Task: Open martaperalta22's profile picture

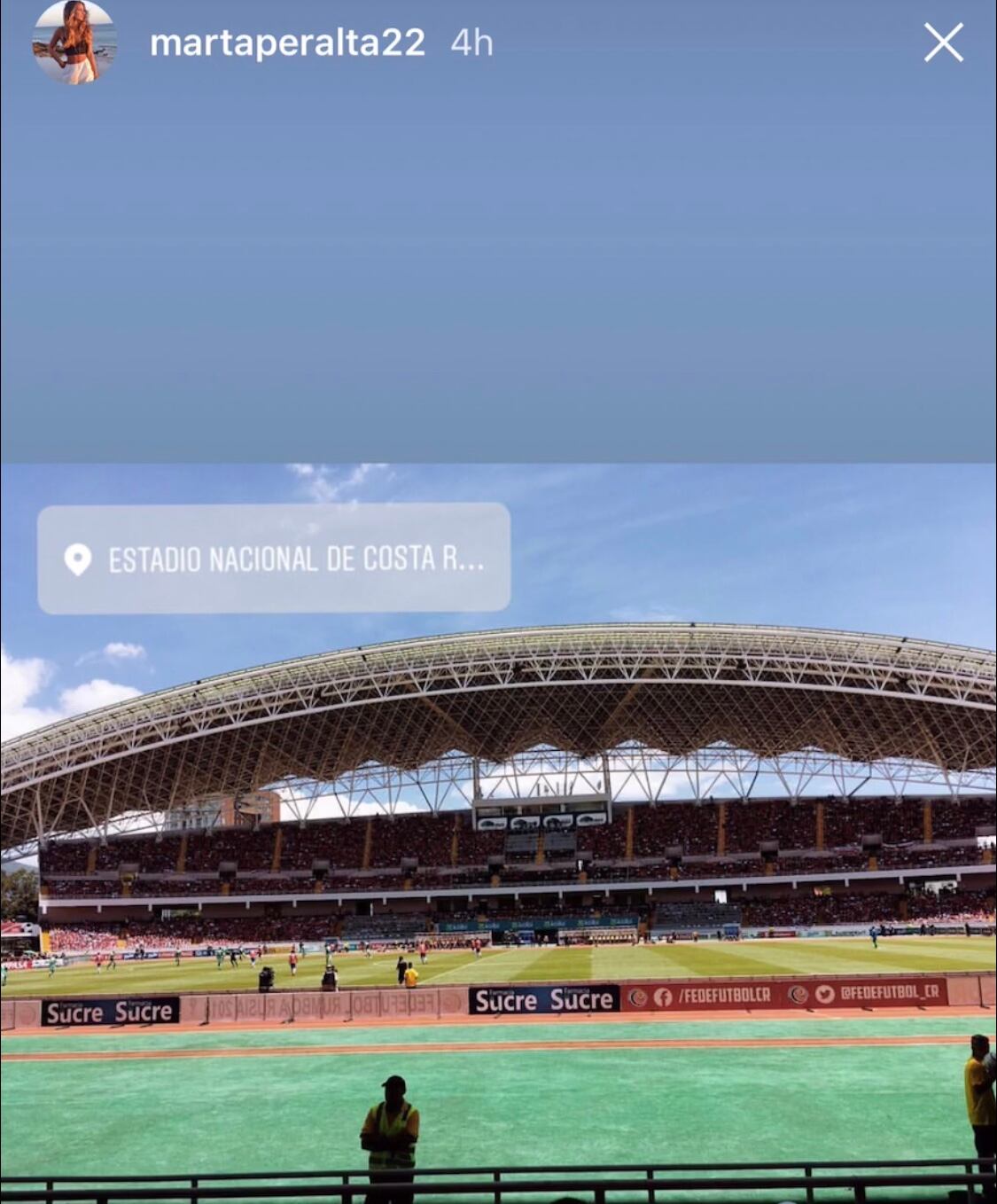Action: tap(74, 43)
